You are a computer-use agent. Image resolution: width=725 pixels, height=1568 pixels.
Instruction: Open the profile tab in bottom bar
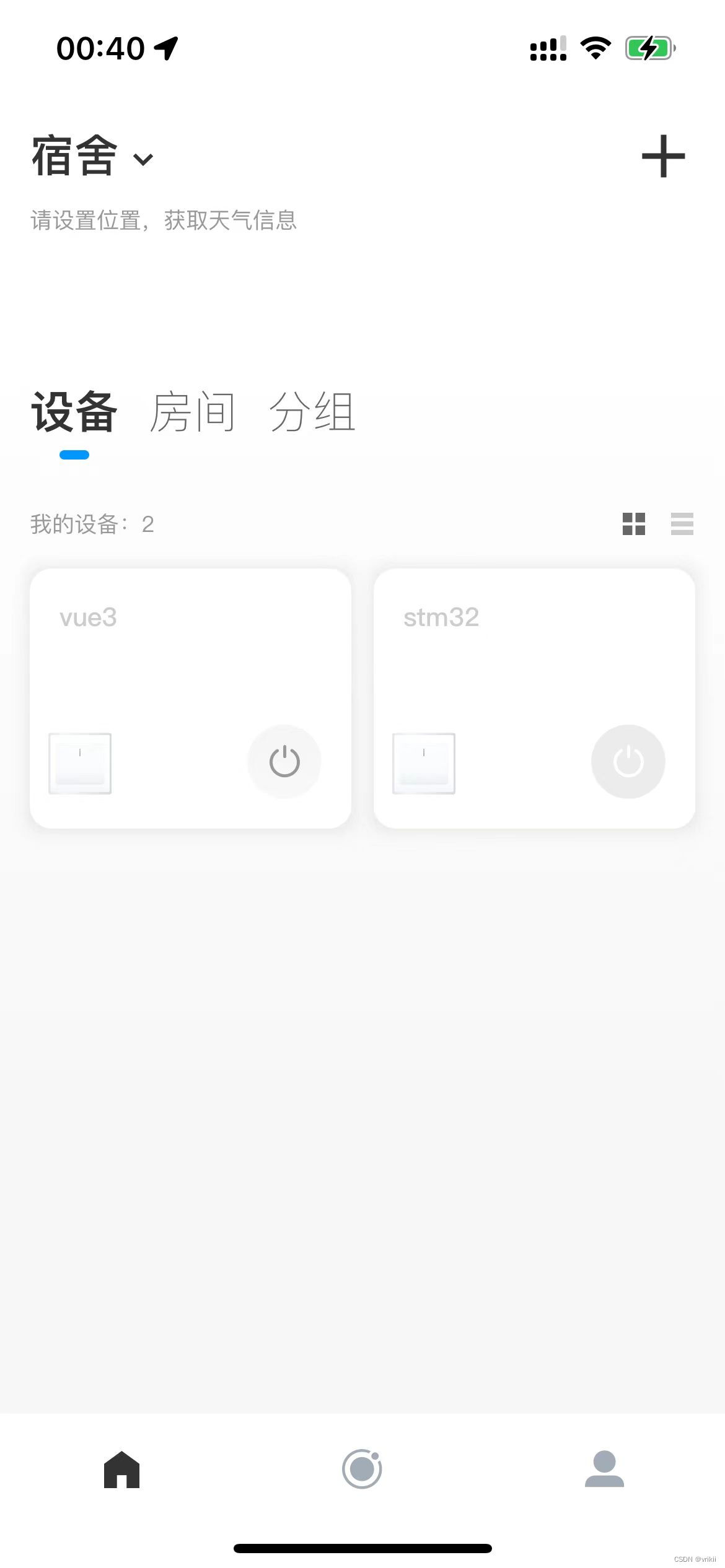(x=604, y=1469)
